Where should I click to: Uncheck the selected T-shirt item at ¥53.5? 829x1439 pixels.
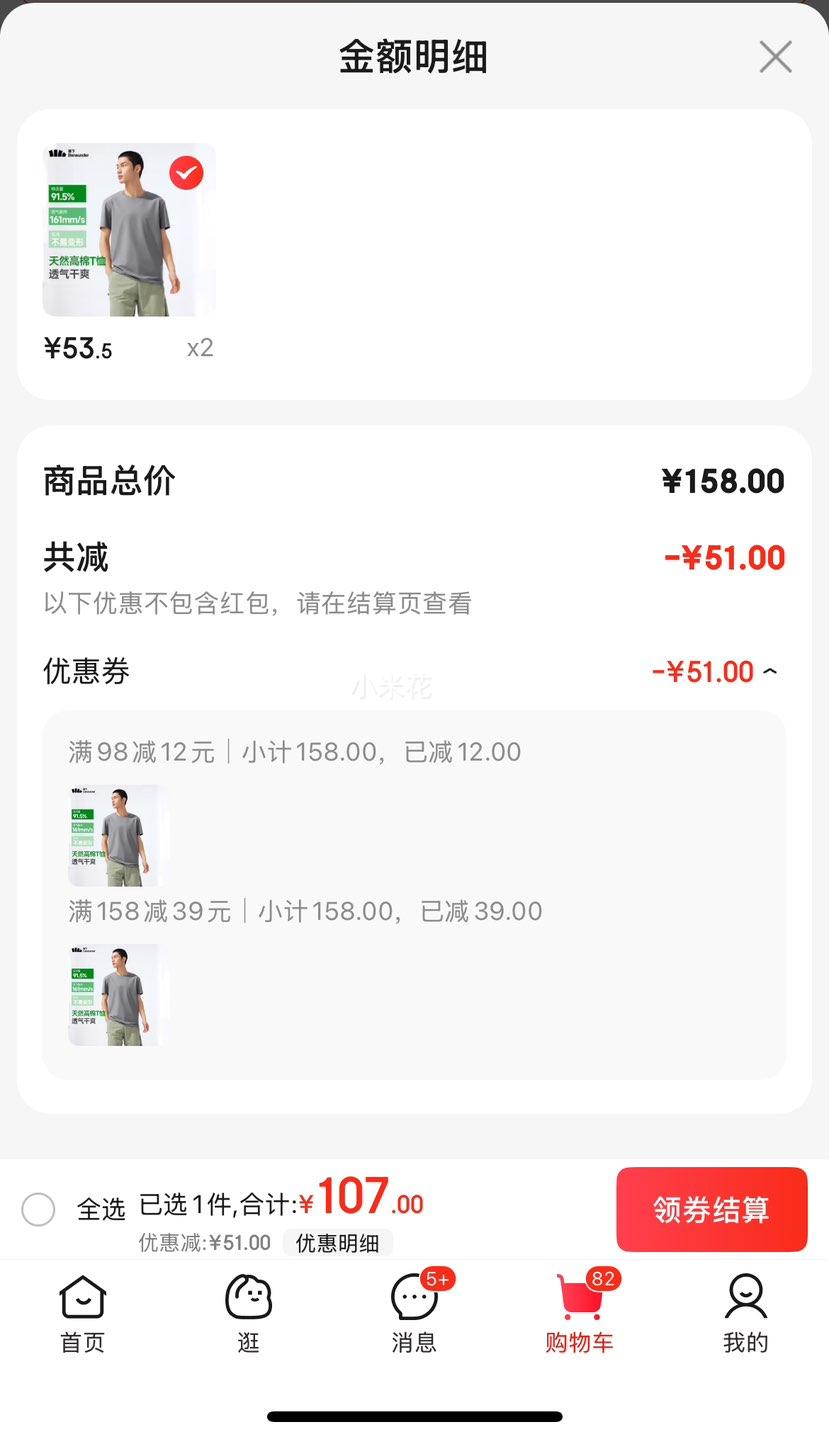click(x=186, y=173)
